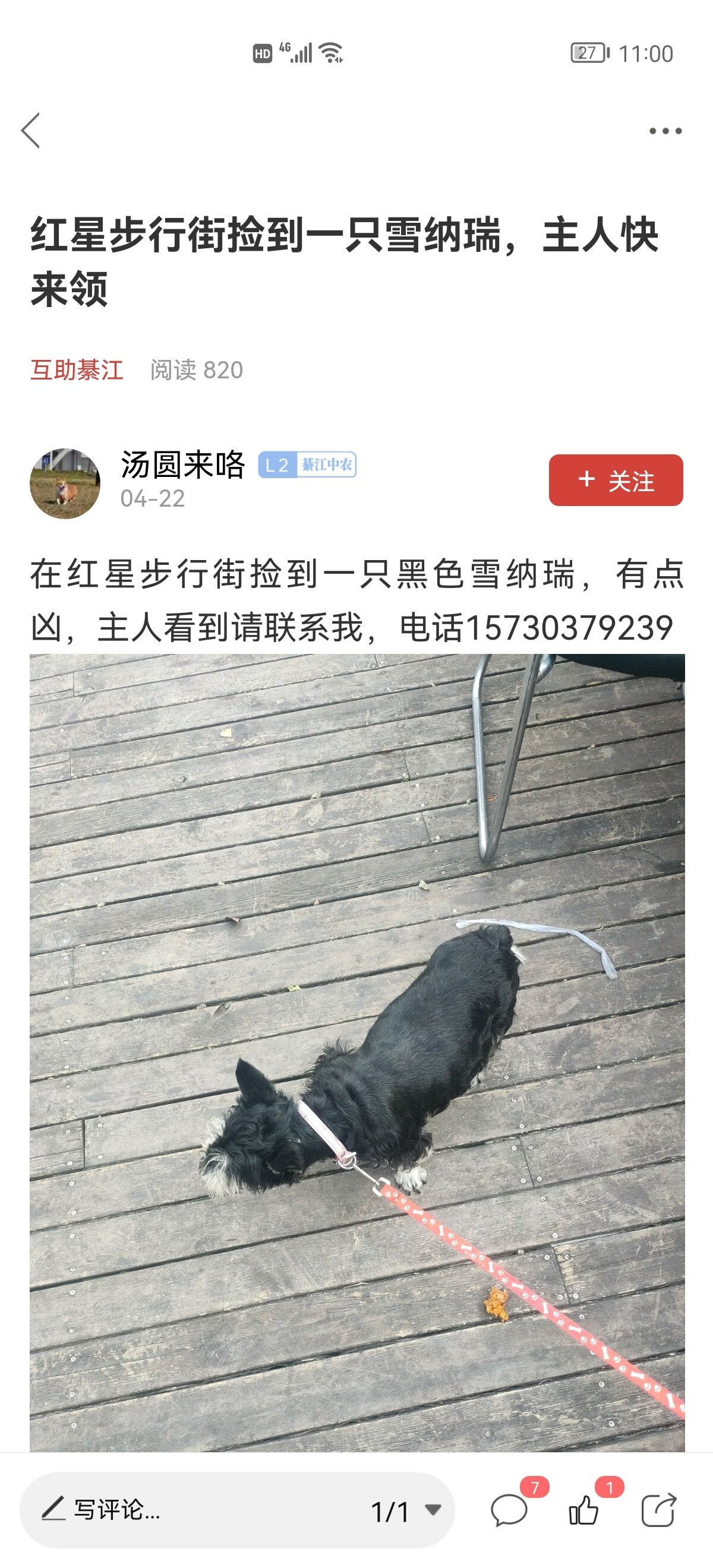Open the three-dot overflow menu
Viewport: 713px width, 1568px height.
coord(665,131)
